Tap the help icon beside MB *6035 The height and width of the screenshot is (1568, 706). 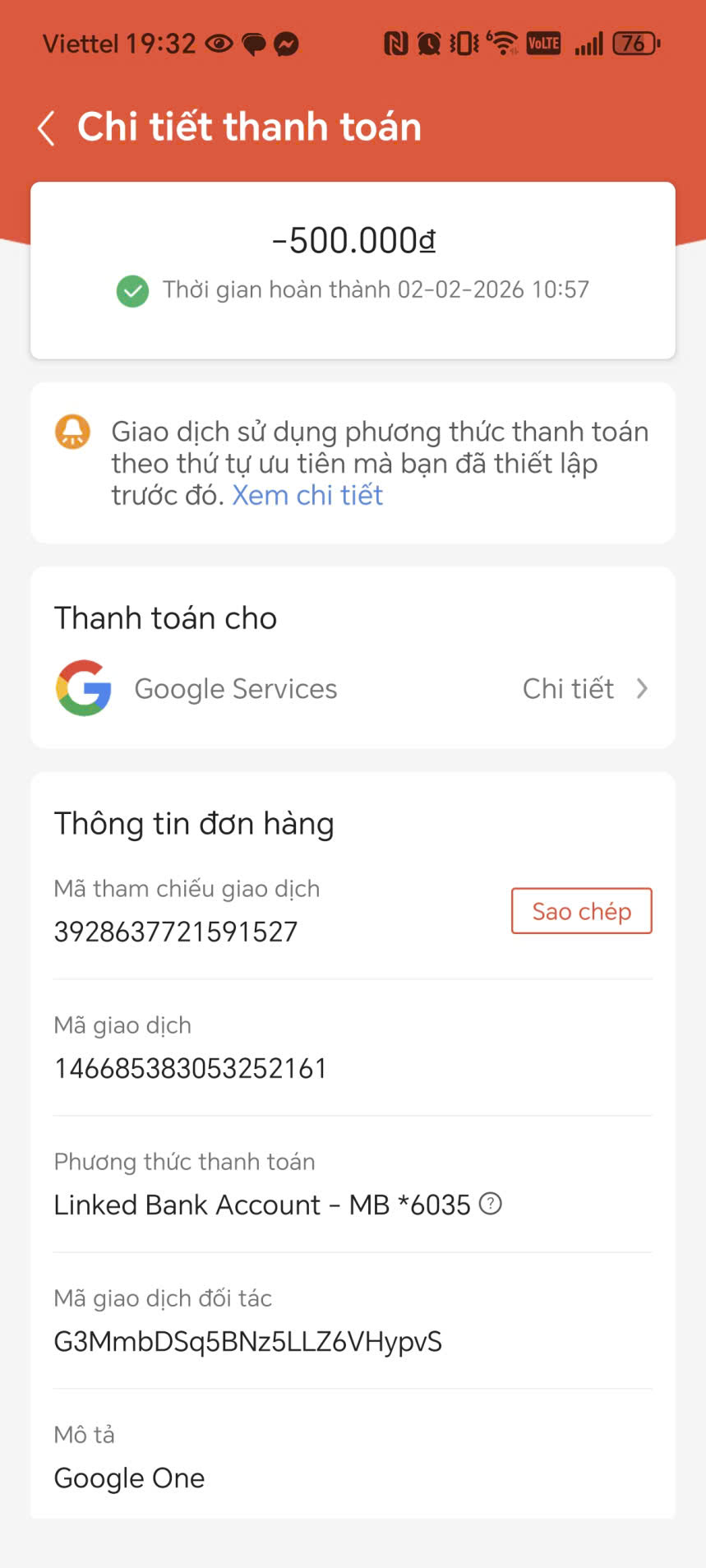(x=491, y=1204)
